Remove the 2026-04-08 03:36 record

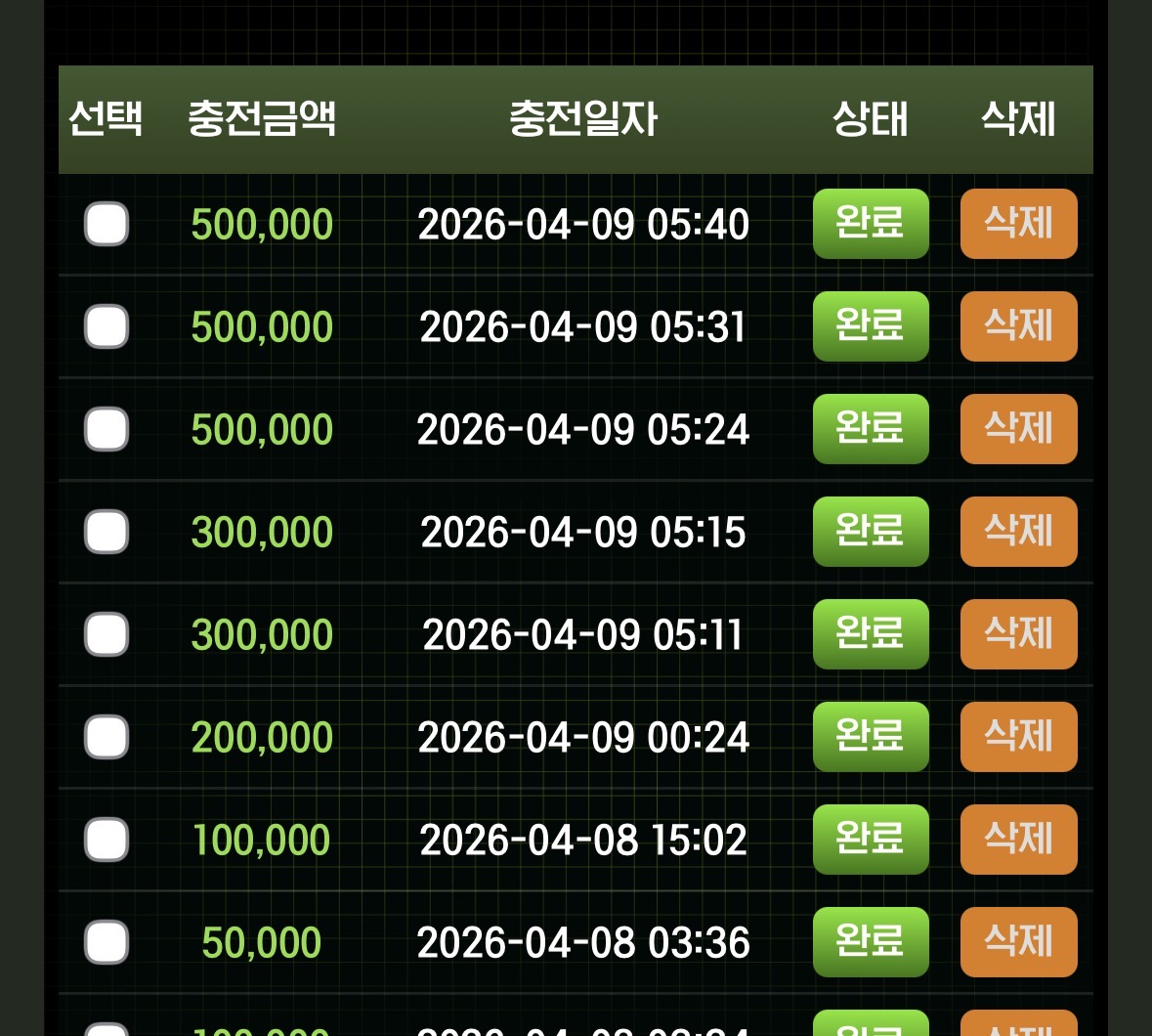click(1018, 942)
